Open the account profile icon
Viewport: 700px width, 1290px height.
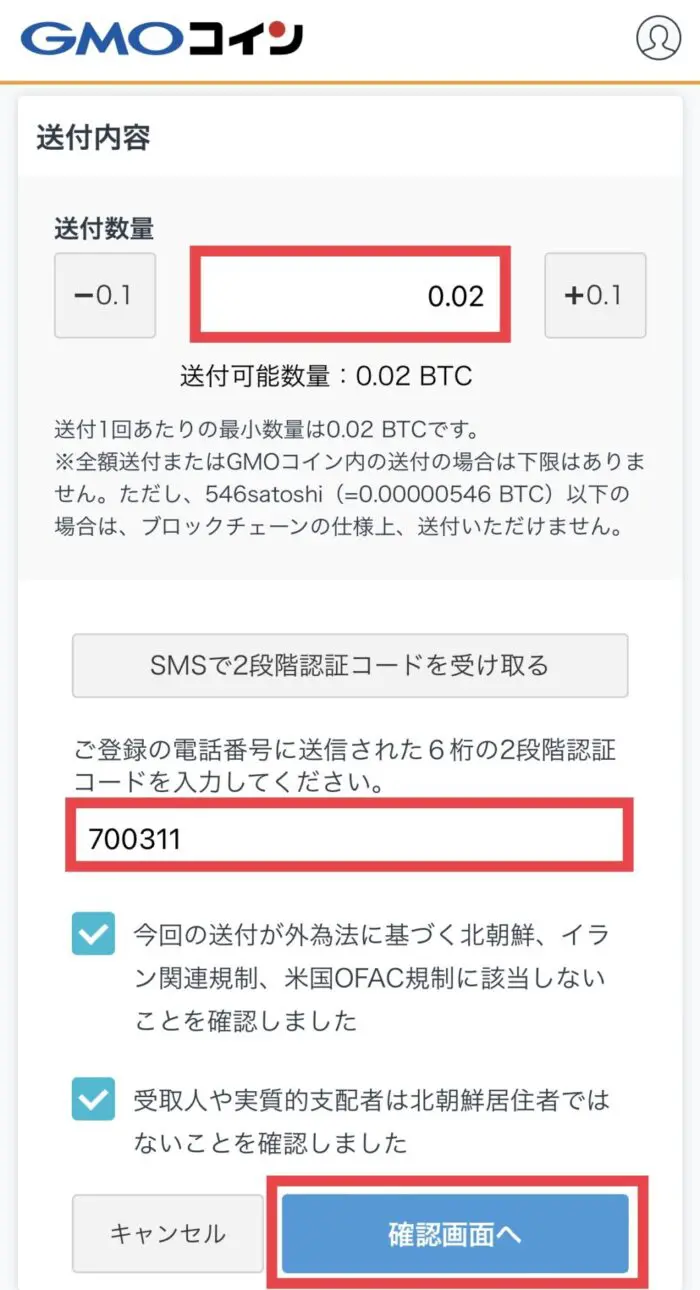pyautogui.click(x=658, y=37)
